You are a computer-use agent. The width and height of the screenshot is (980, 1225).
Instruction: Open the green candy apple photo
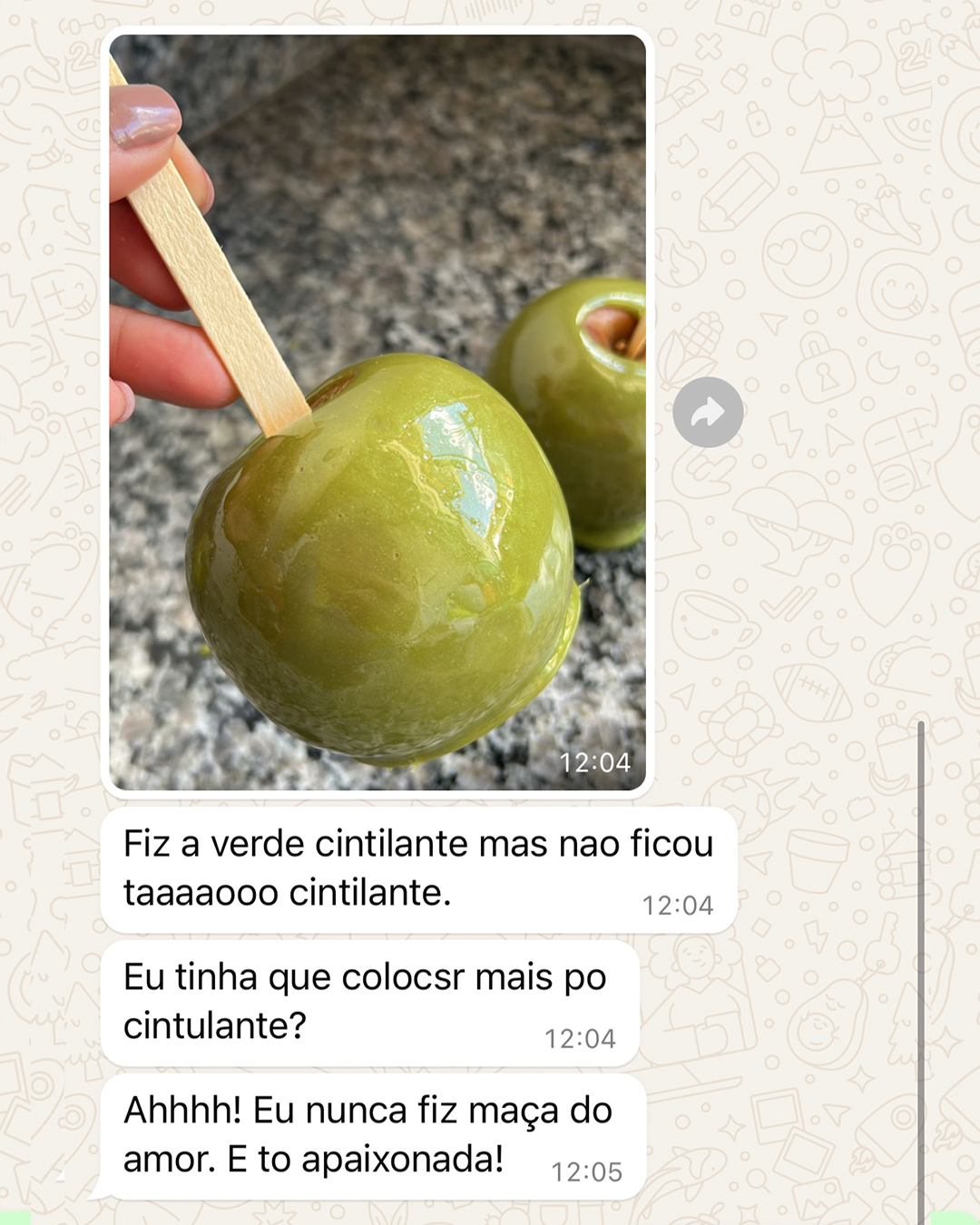[x=377, y=413]
